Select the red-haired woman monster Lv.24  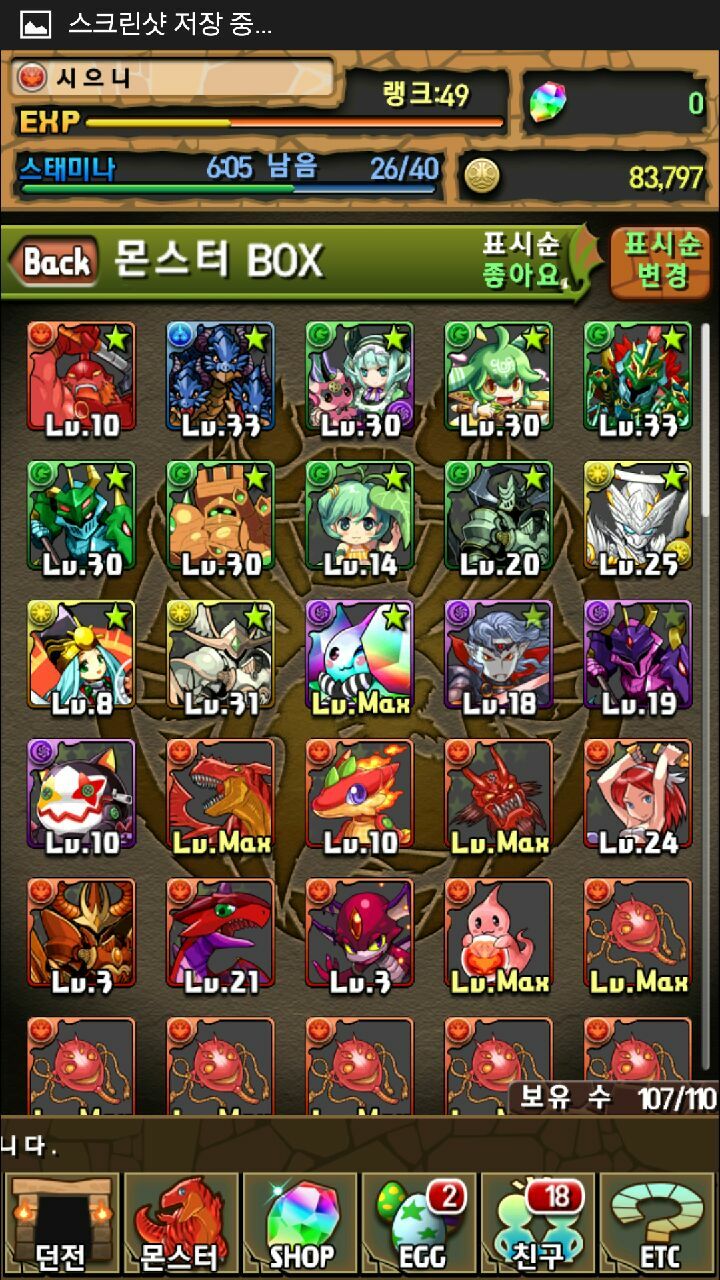point(638,795)
